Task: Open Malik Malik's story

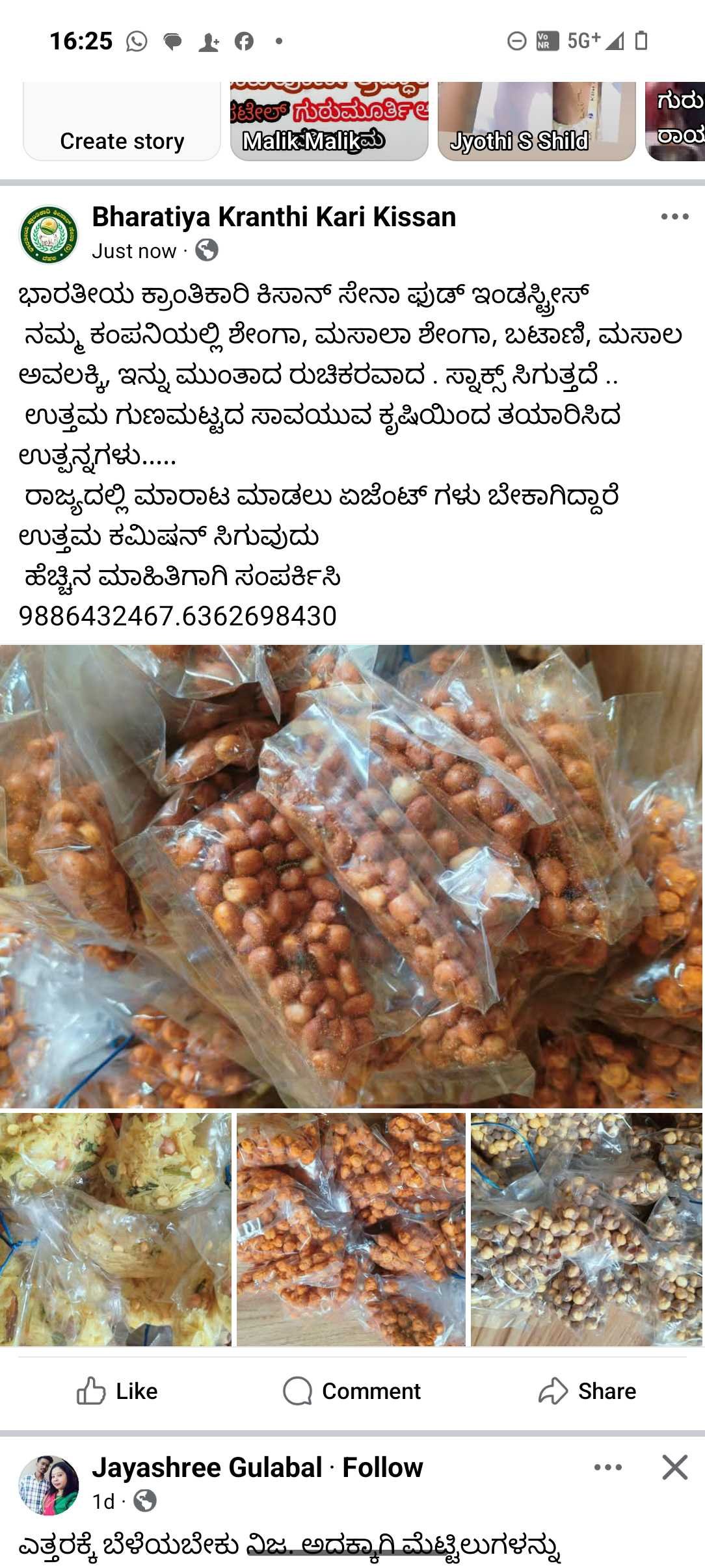Action: (x=329, y=124)
